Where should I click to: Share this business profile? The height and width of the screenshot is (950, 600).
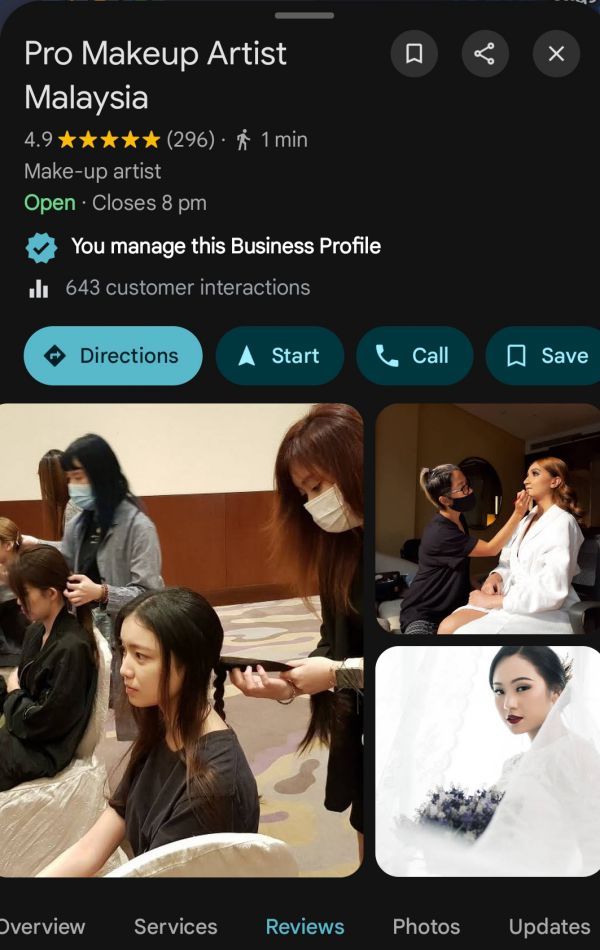click(485, 54)
